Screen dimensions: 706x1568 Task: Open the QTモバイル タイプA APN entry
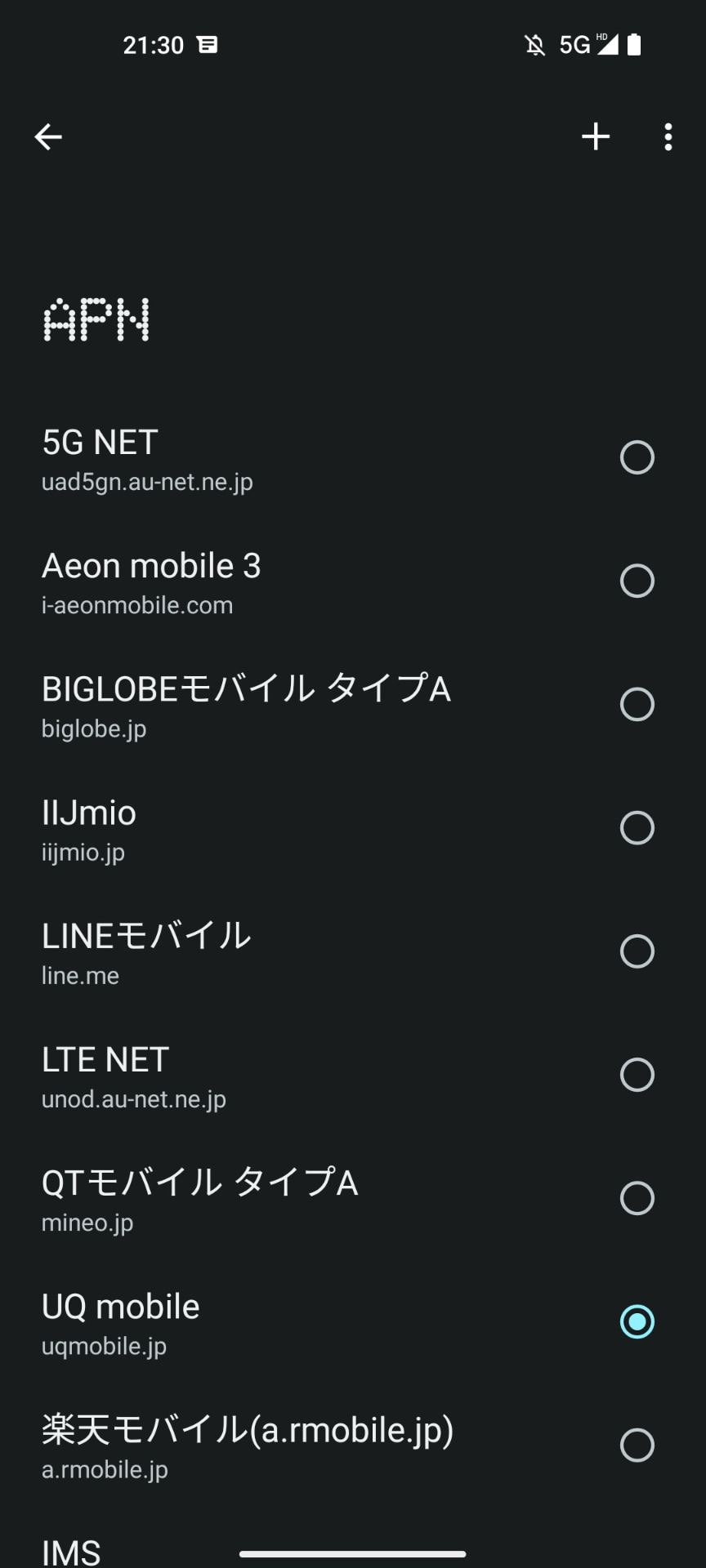245,1199
